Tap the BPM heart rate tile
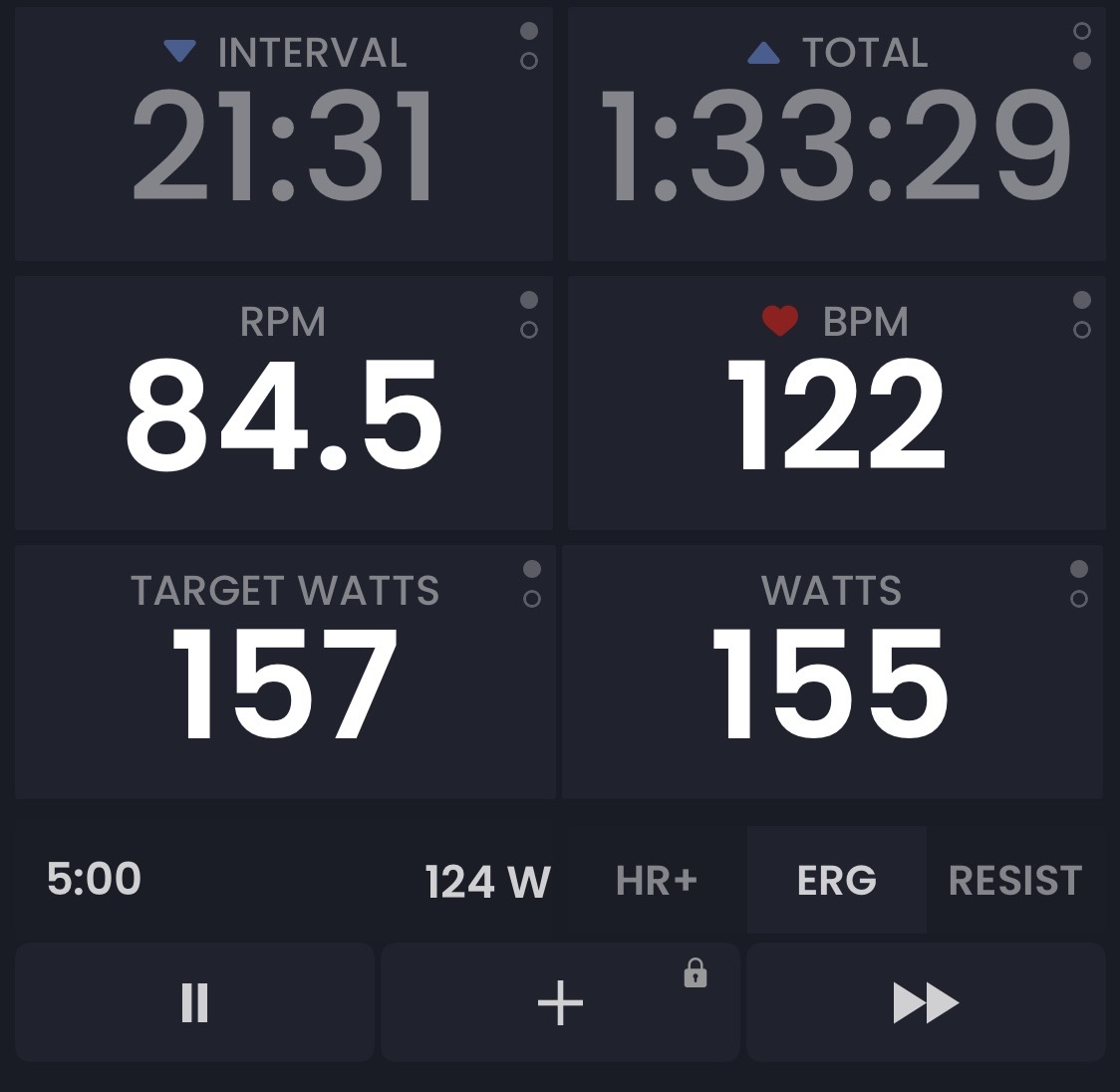 pyautogui.click(x=837, y=404)
